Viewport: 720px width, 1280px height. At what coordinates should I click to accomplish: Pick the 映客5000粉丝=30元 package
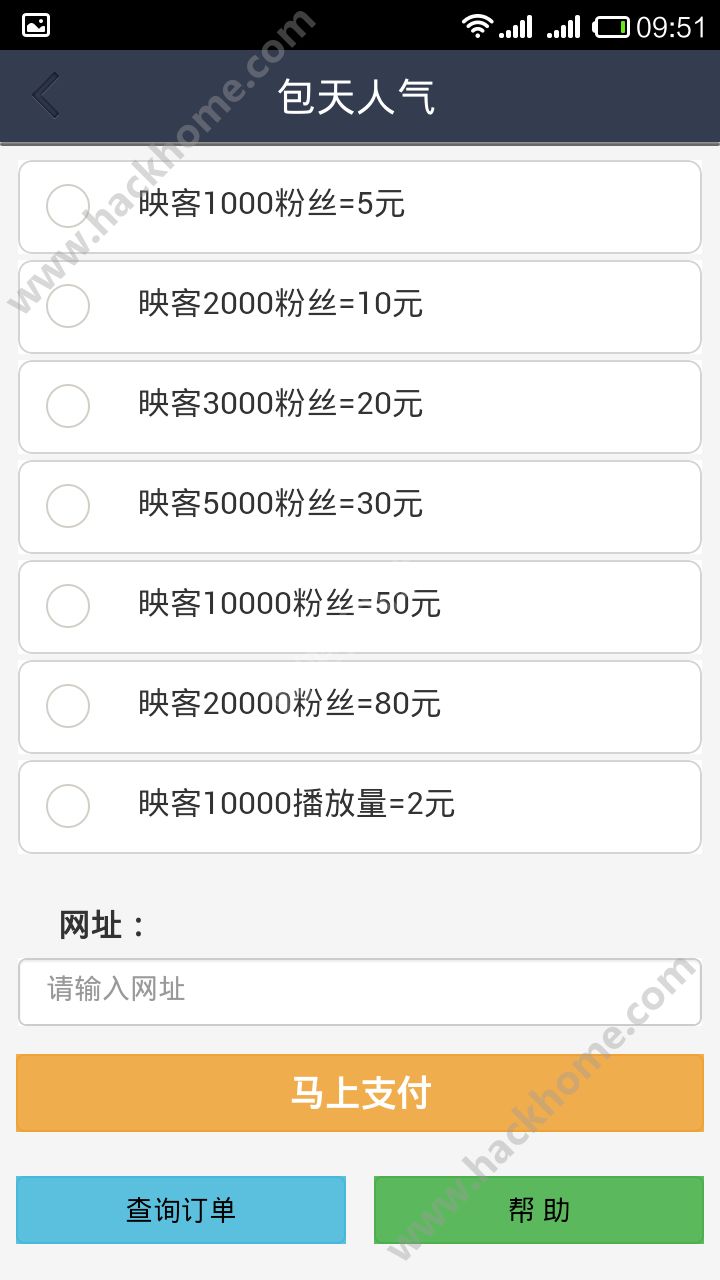click(x=68, y=506)
